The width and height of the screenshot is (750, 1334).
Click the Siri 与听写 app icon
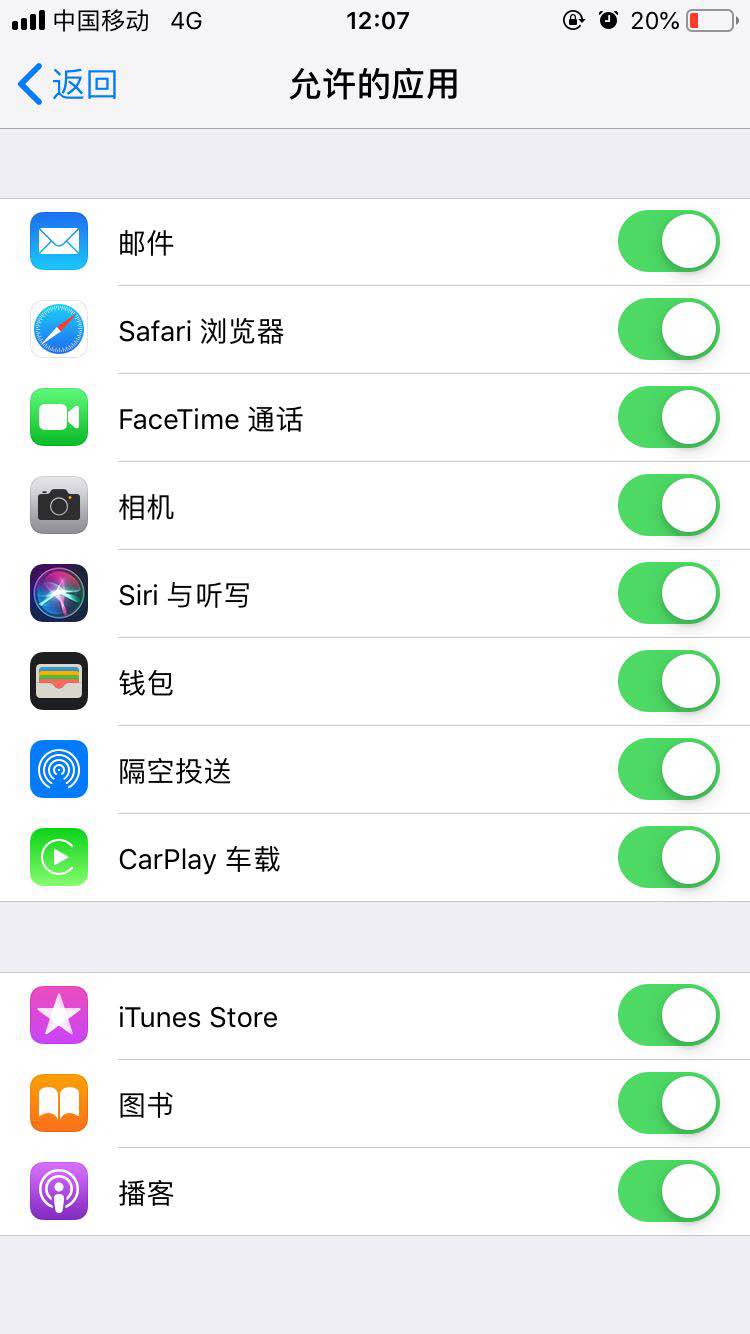(x=58, y=593)
